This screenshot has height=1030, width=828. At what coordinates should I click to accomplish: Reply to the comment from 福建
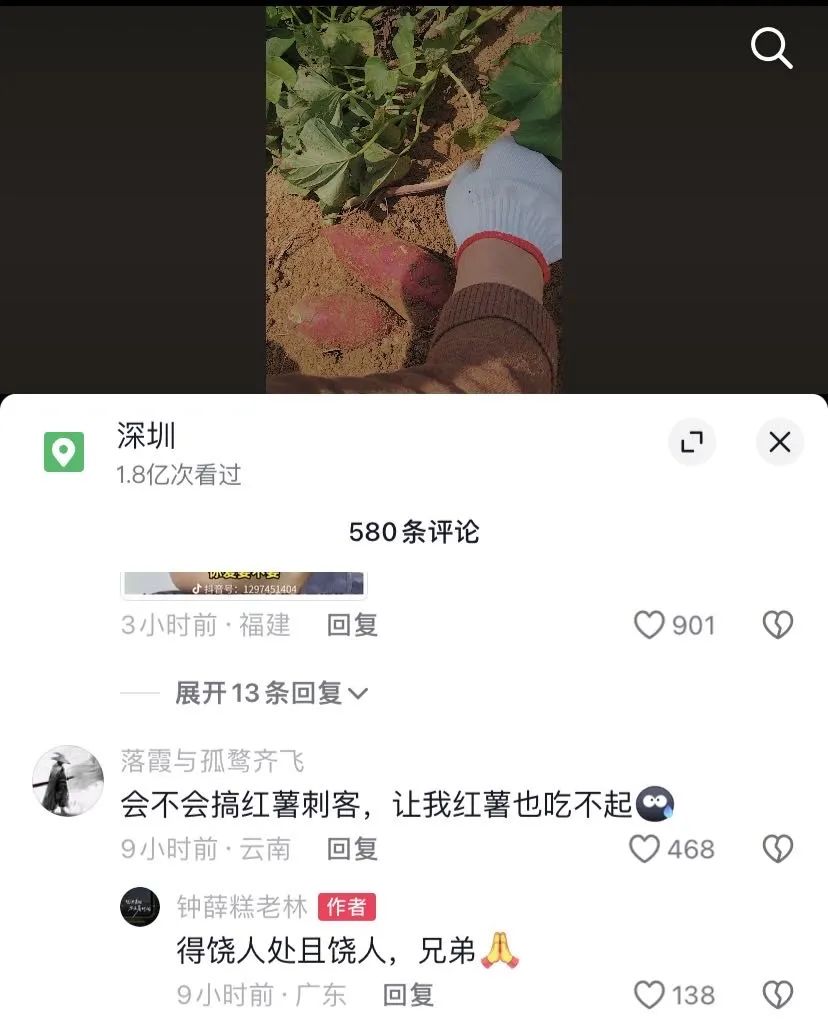pyautogui.click(x=352, y=625)
